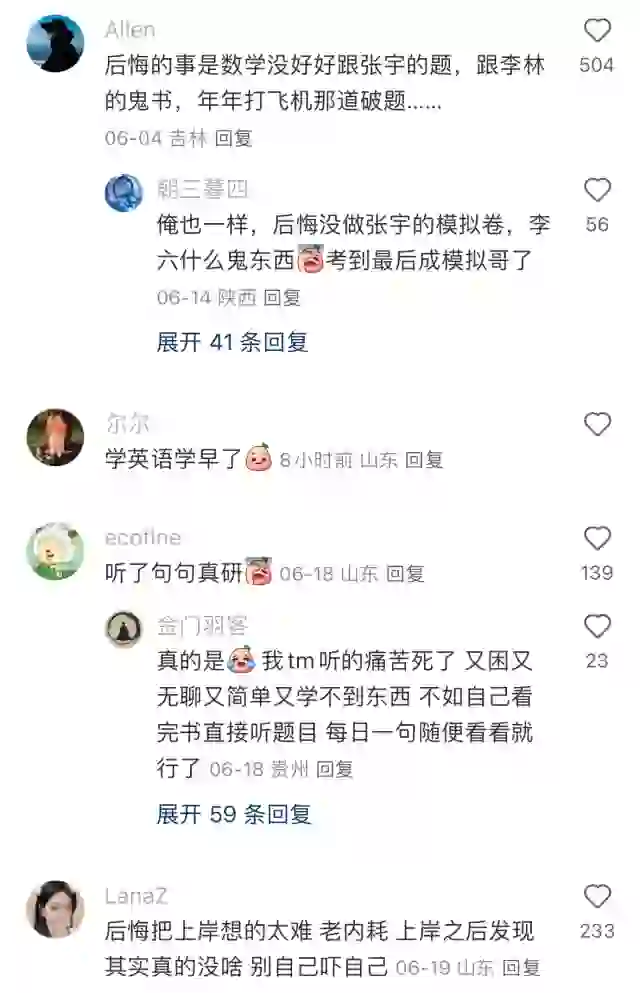
Task: Reply to 朝三暮四's comment
Action: pos(282,298)
